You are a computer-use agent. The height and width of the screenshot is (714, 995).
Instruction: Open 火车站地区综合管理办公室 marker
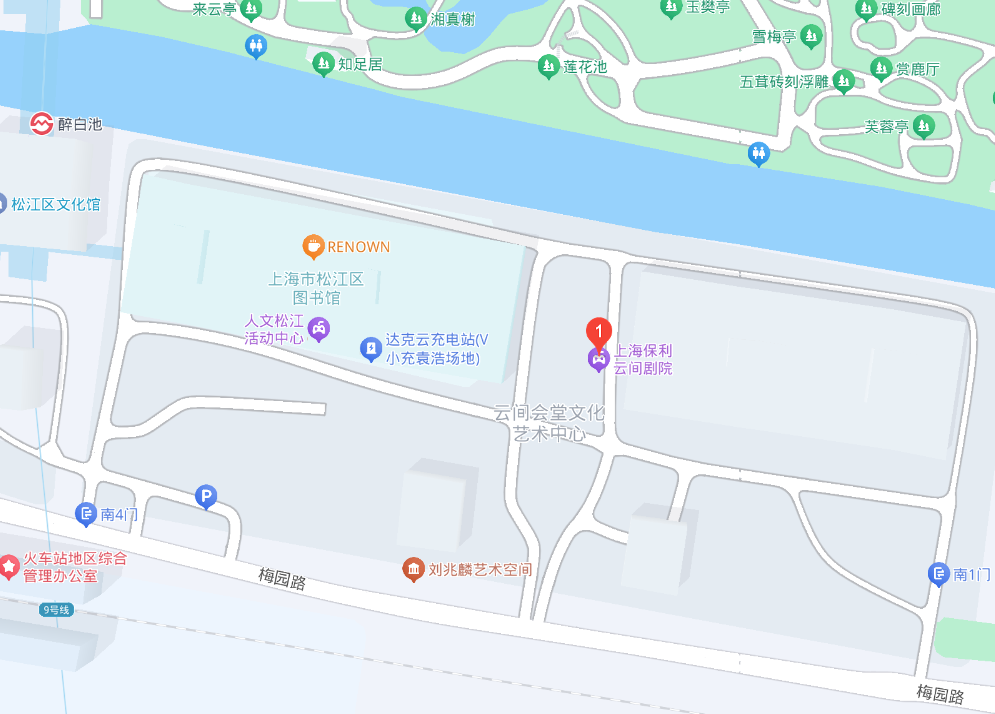10,567
